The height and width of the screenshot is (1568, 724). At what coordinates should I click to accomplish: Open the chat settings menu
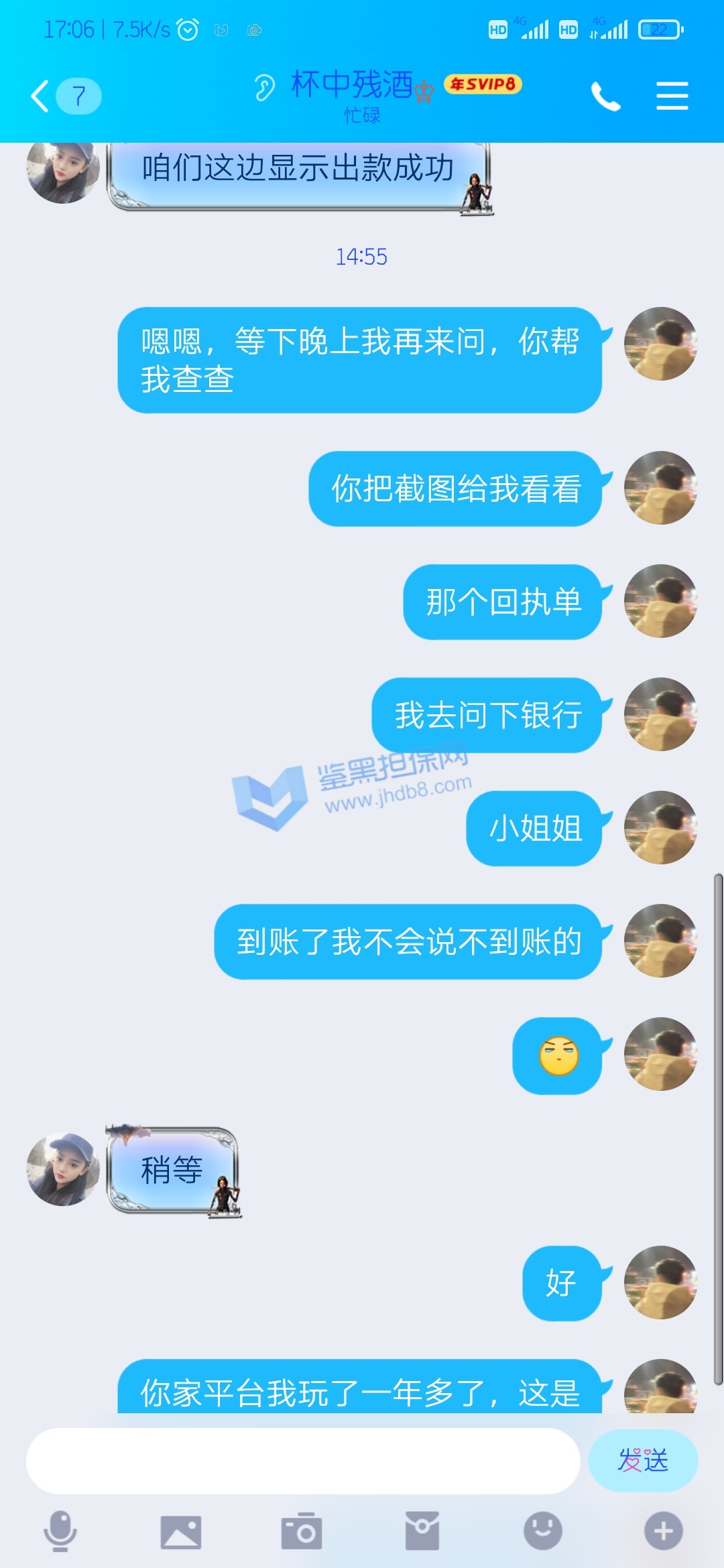672,96
